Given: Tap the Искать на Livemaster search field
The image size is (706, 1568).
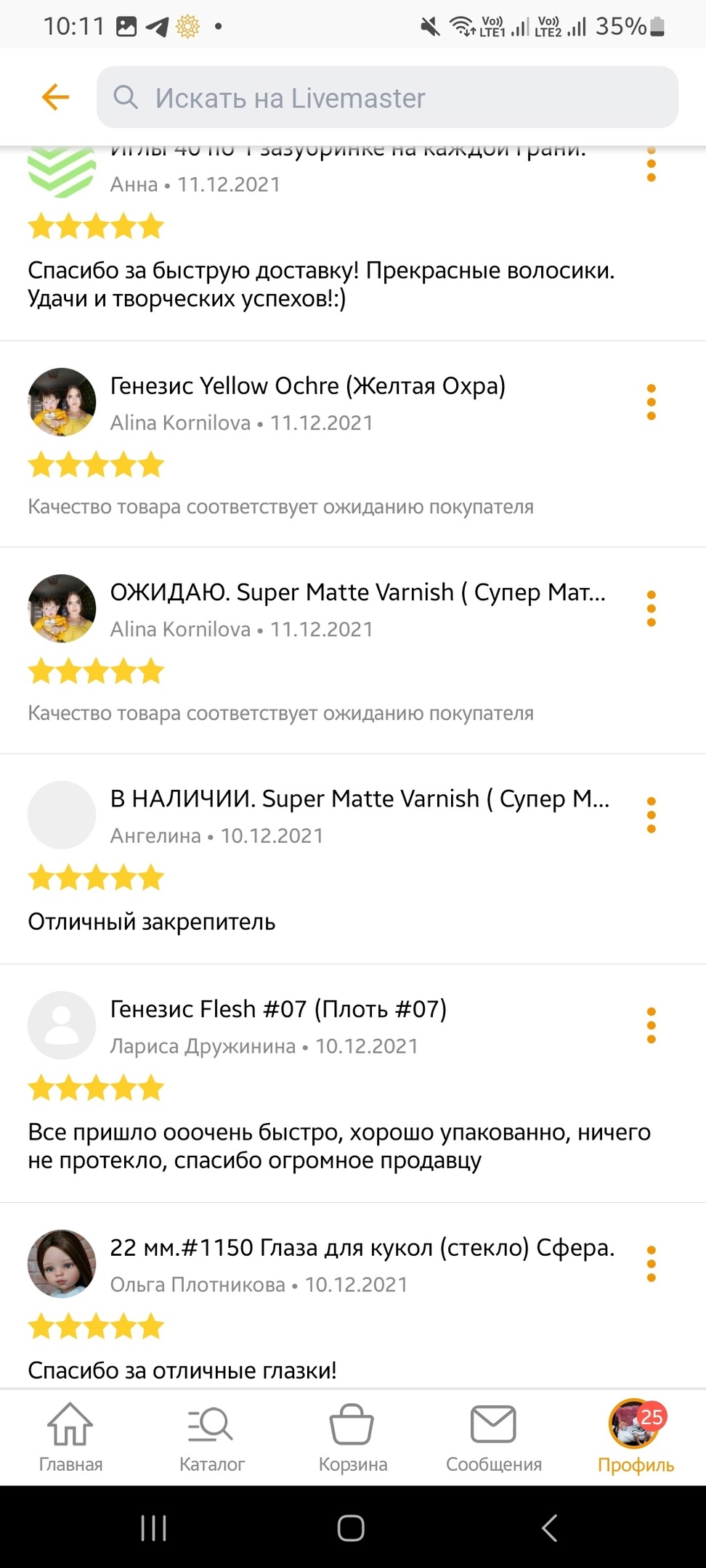Looking at the screenshot, I should click(x=387, y=97).
